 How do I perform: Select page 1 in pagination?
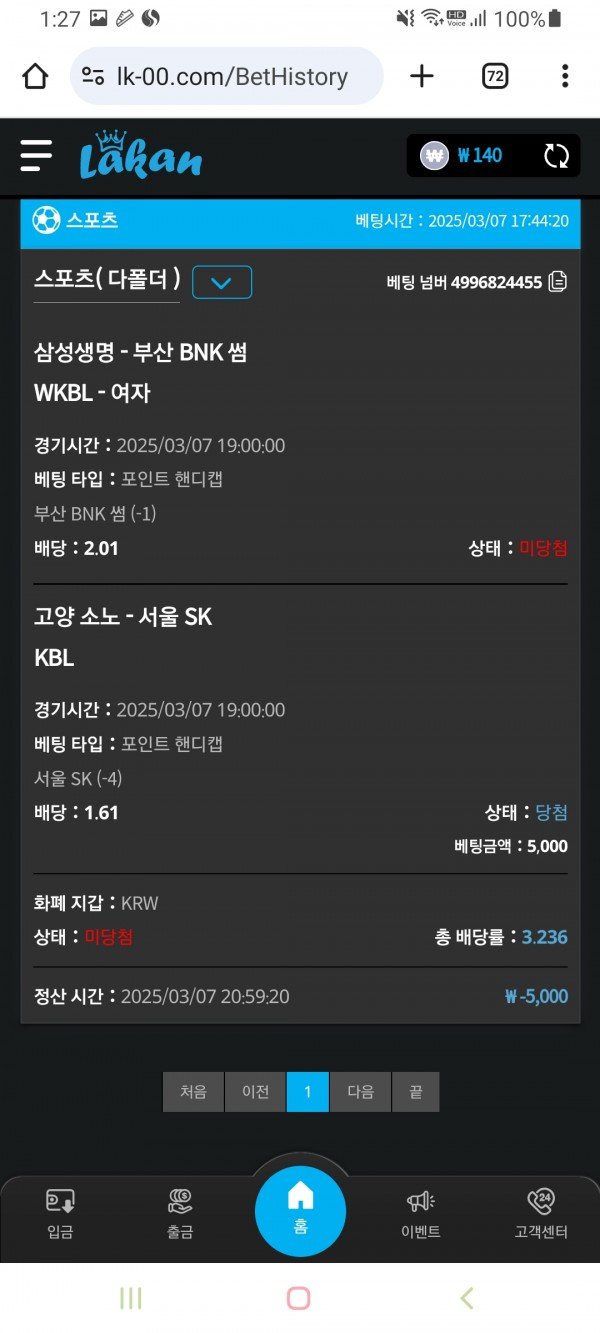(308, 1092)
